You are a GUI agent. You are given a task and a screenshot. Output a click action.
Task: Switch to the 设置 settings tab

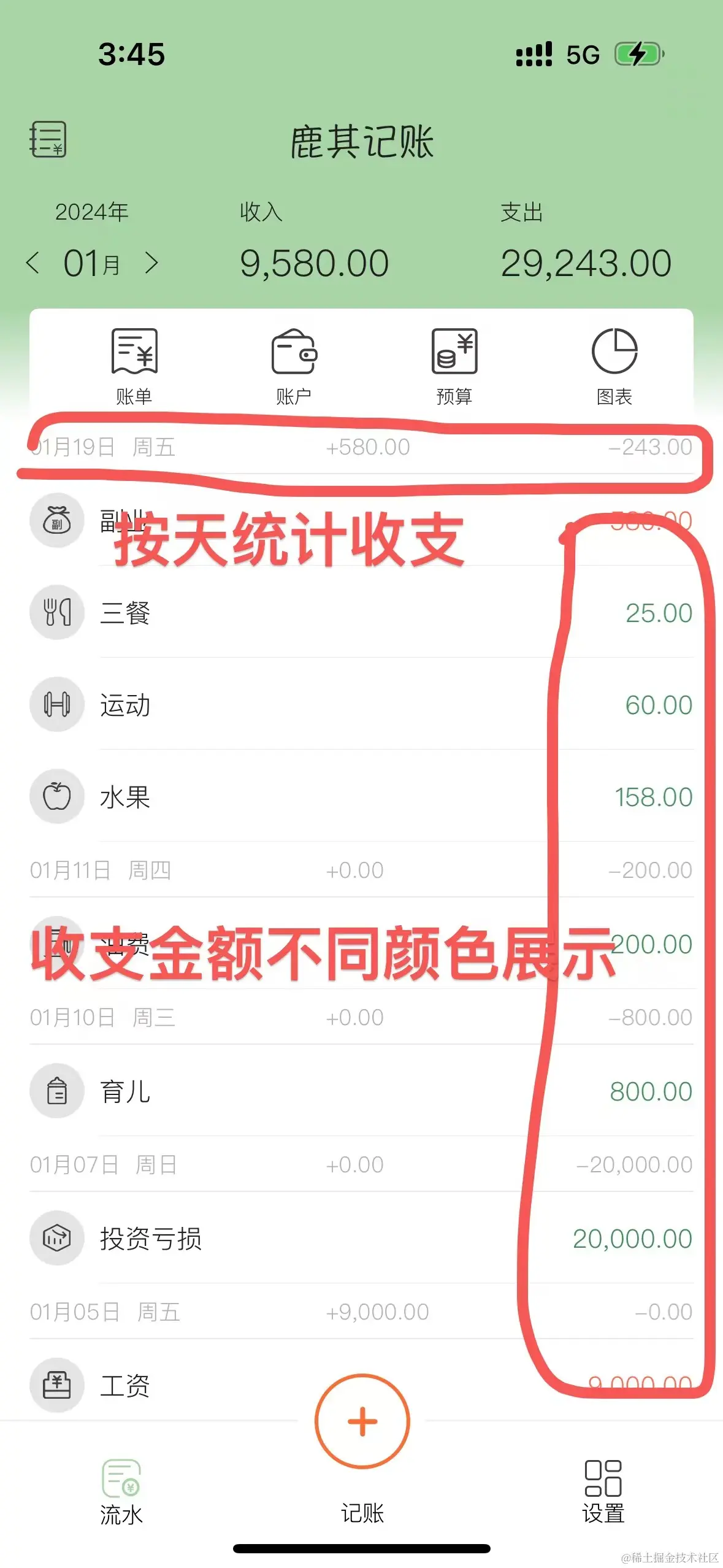tap(603, 1492)
